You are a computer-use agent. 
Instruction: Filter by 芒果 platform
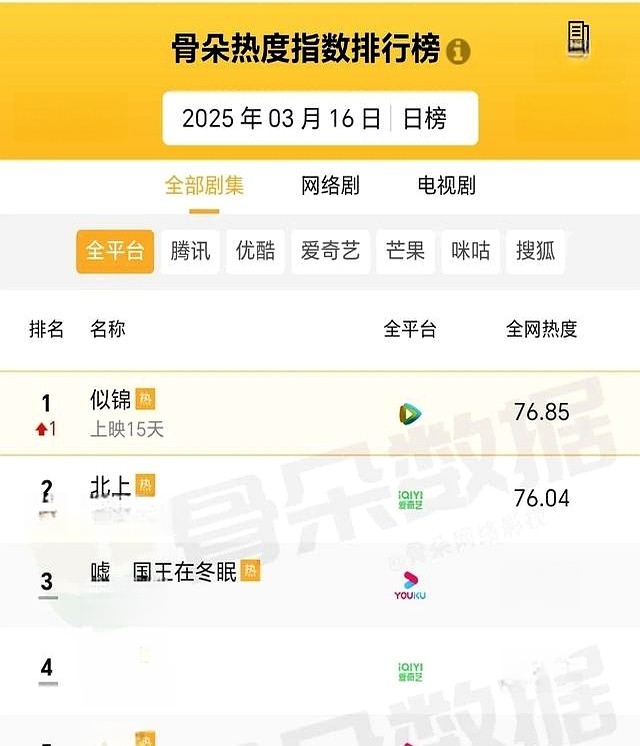pos(406,252)
